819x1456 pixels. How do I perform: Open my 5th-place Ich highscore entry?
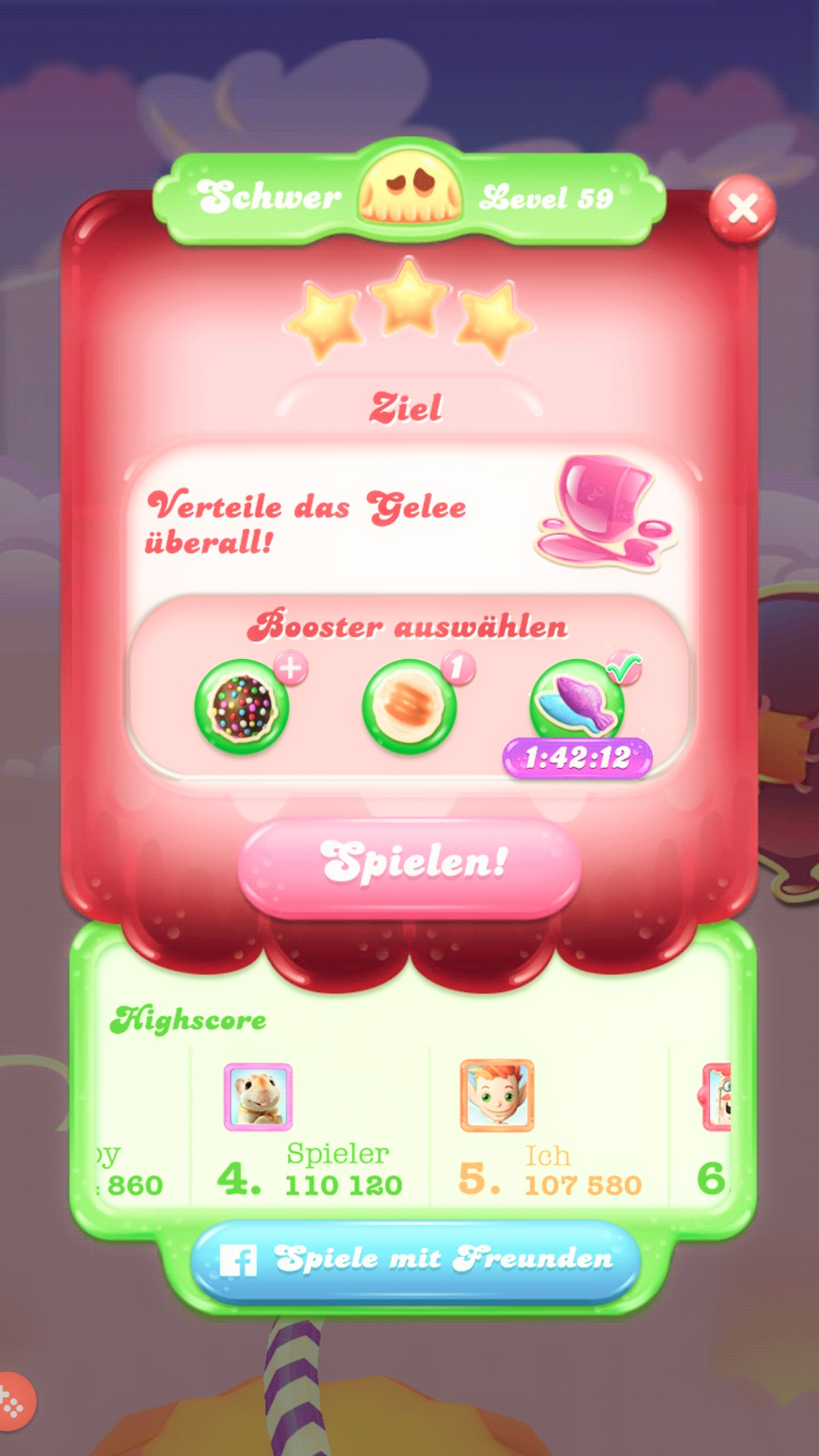coord(550,1130)
